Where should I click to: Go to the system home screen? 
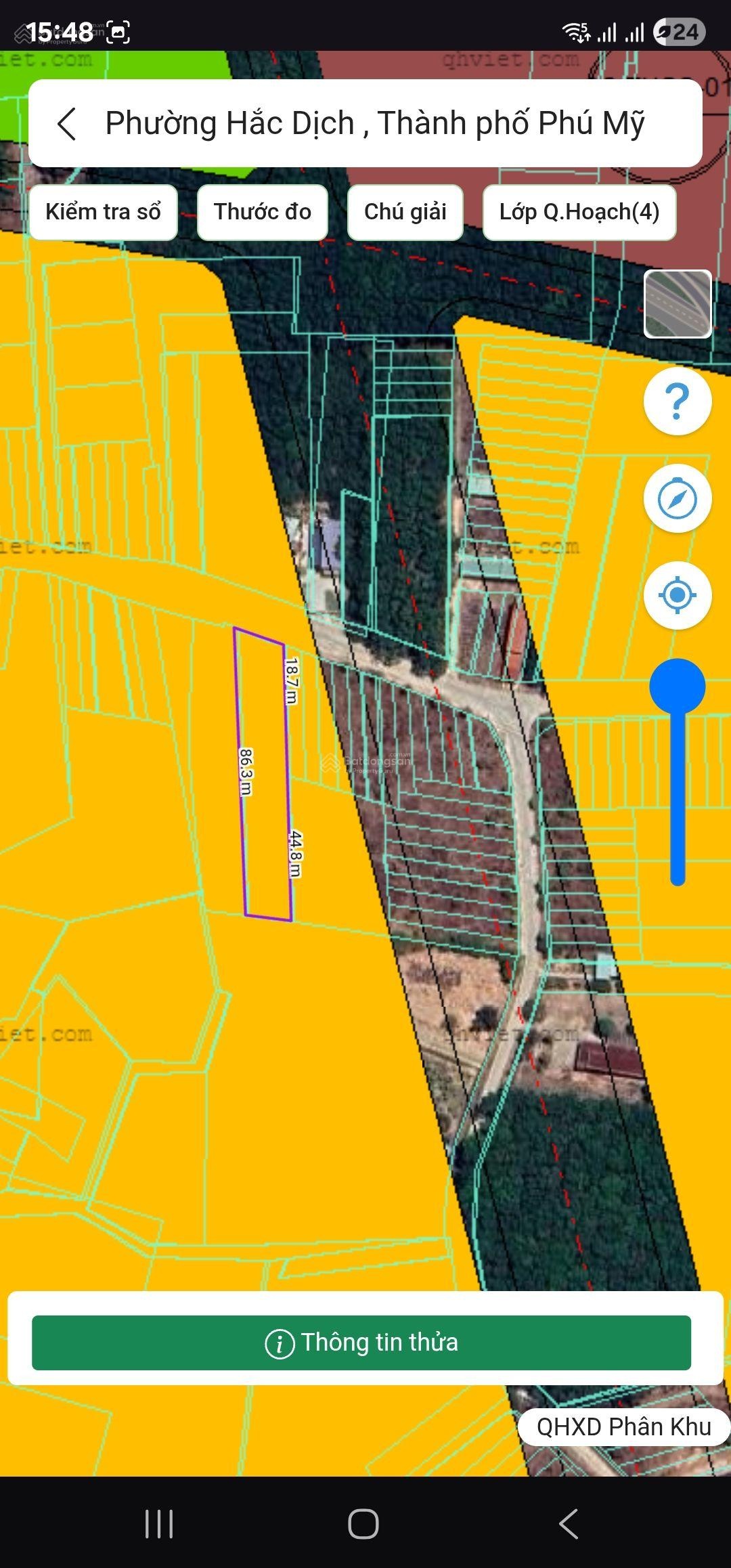point(363,1523)
